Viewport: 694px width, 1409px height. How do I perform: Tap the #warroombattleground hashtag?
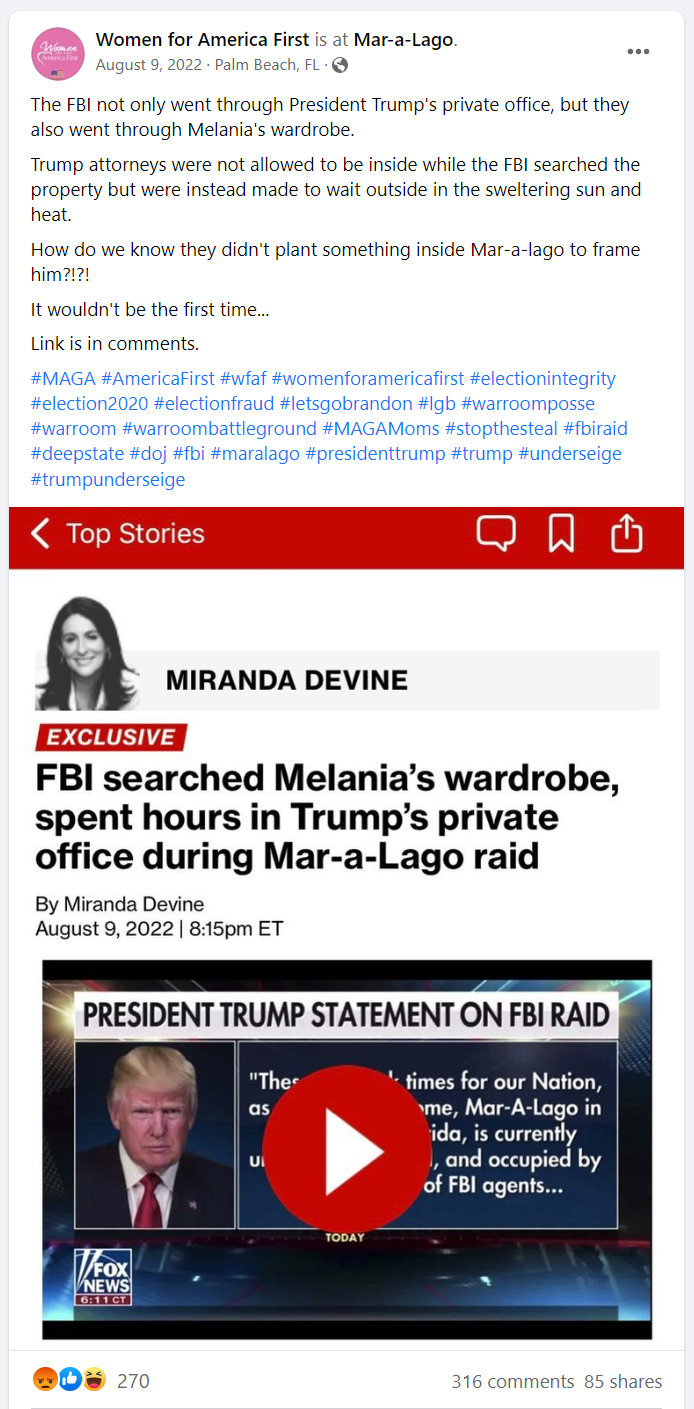tap(218, 429)
